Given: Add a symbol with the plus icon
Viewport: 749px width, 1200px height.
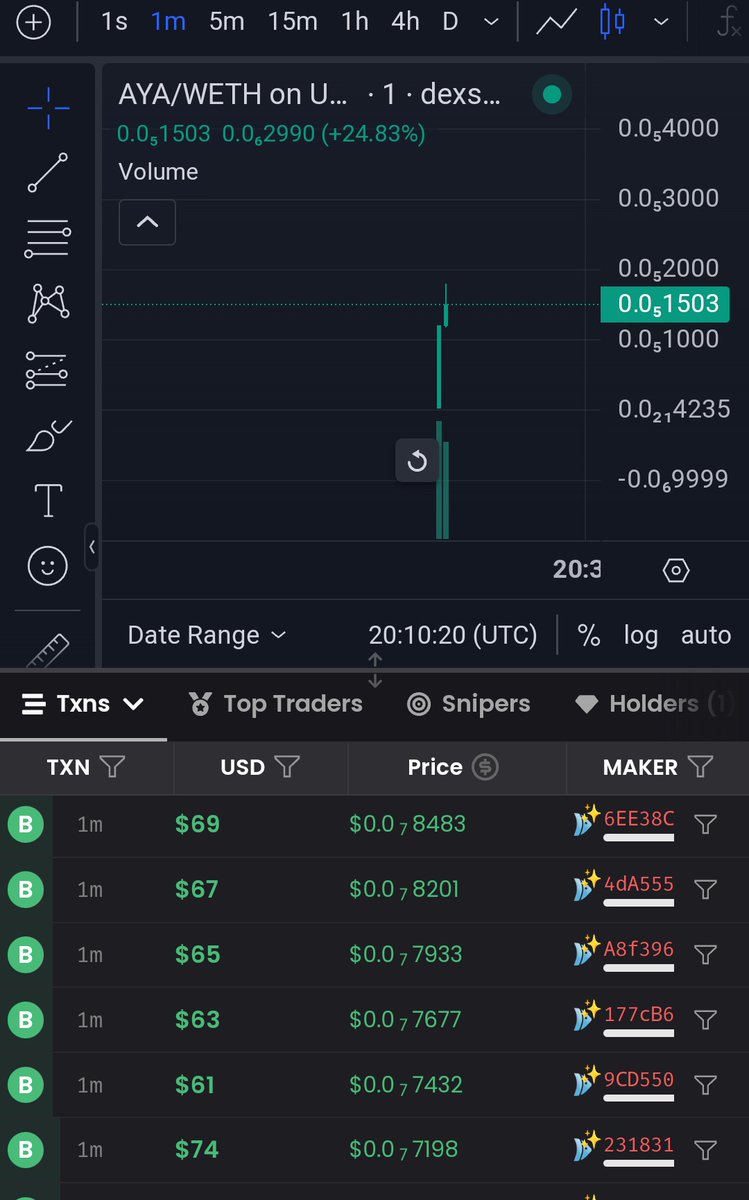Looking at the screenshot, I should pyautogui.click(x=34, y=22).
